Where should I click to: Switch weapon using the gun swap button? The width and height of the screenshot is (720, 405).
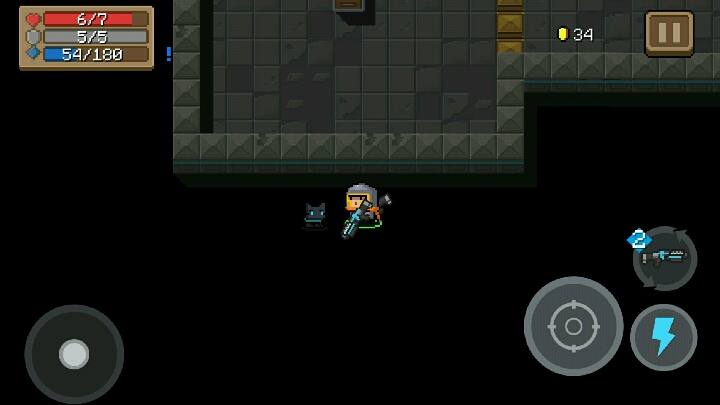point(664,257)
